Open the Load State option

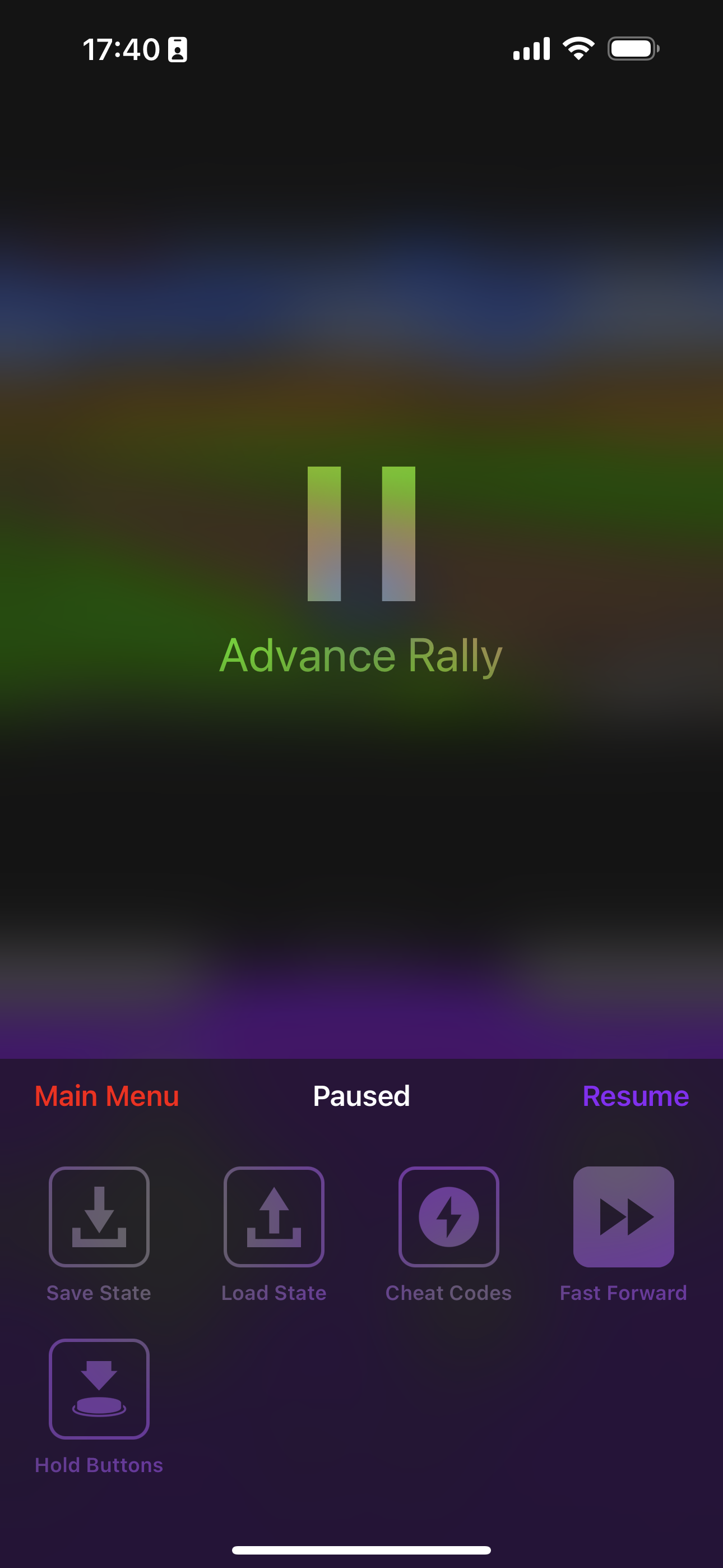point(274,1217)
